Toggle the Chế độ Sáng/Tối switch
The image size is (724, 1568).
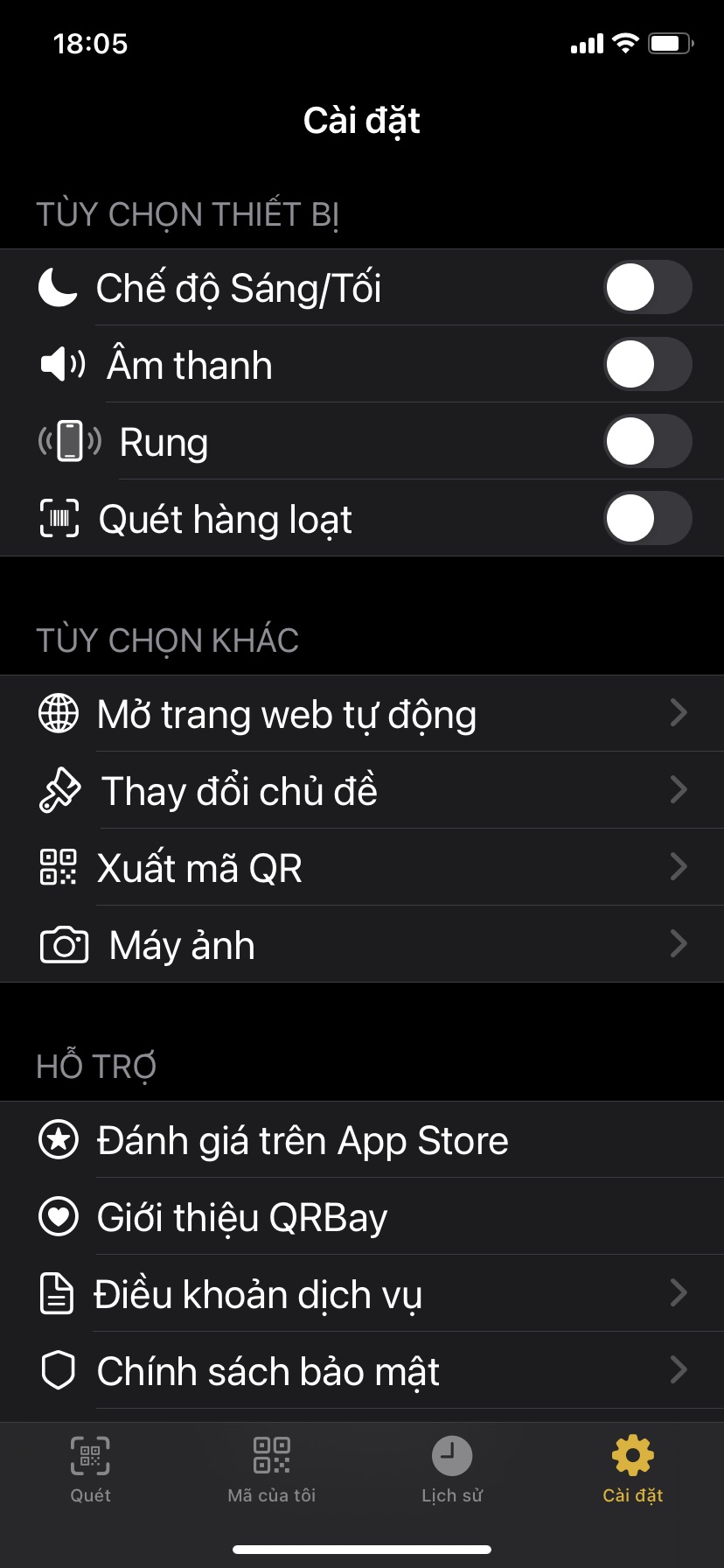click(647, 287)
